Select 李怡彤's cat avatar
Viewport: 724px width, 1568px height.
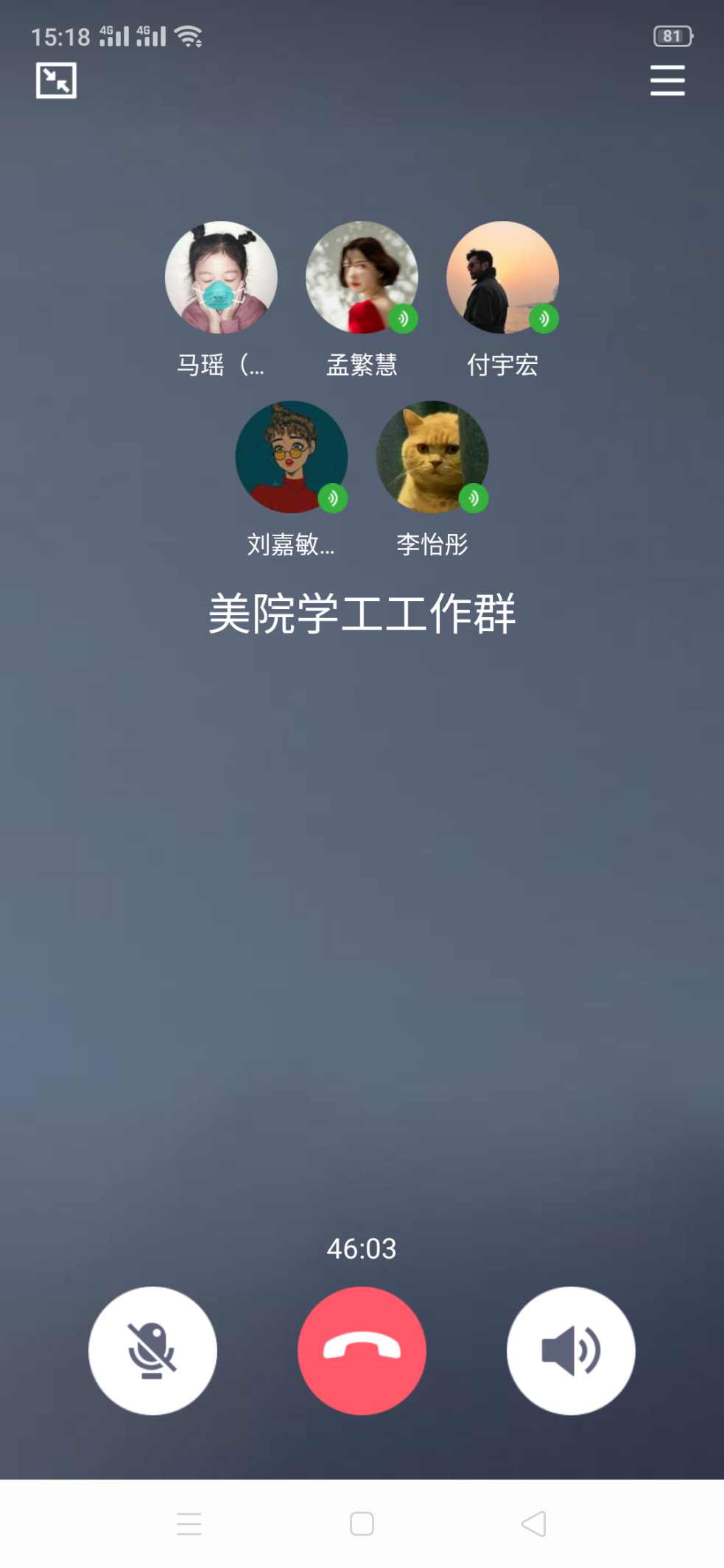432,457
